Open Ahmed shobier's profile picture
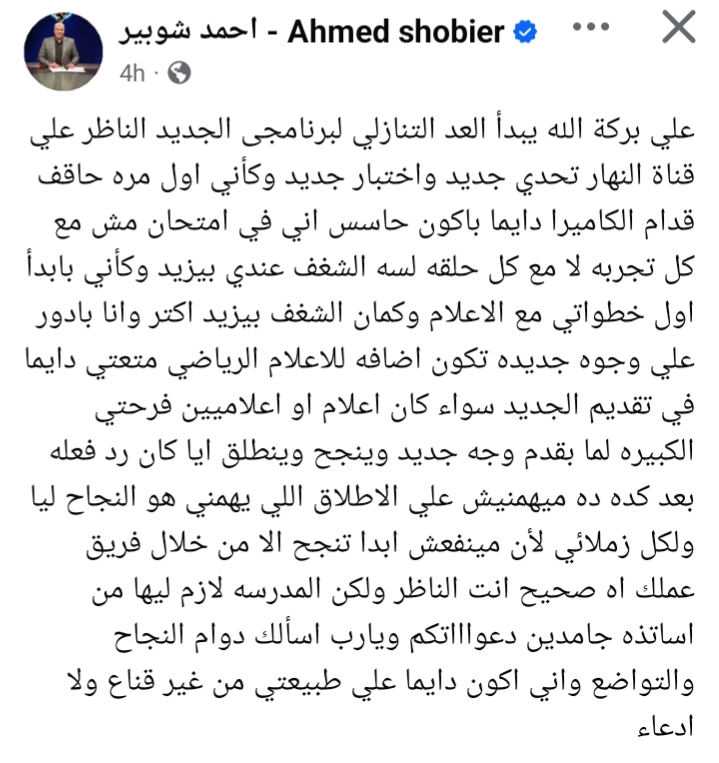Screen dimensions: 719x763 [x=64, y=50]
